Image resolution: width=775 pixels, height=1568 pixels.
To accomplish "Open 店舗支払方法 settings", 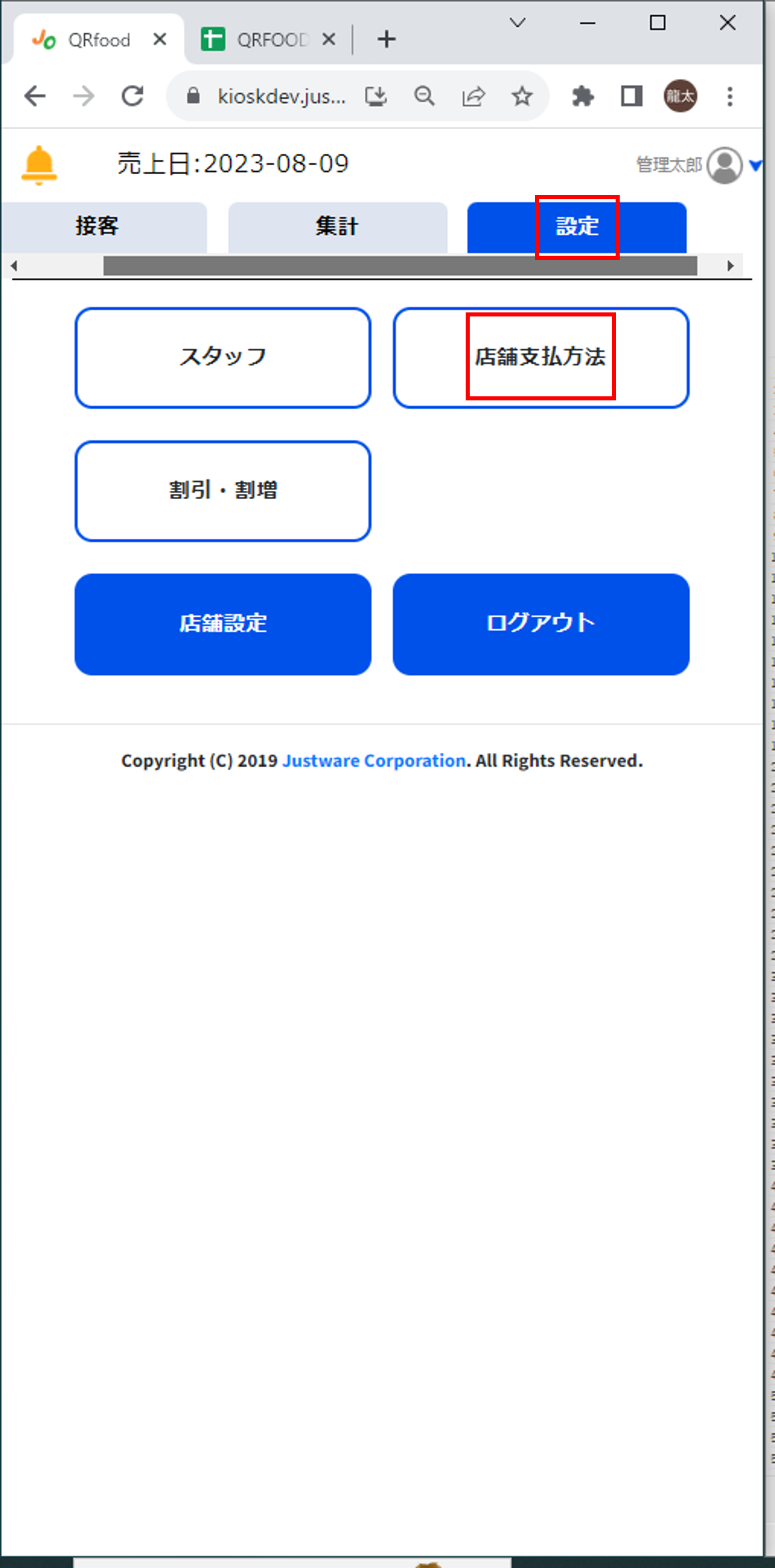I will [x=541, y=357].
